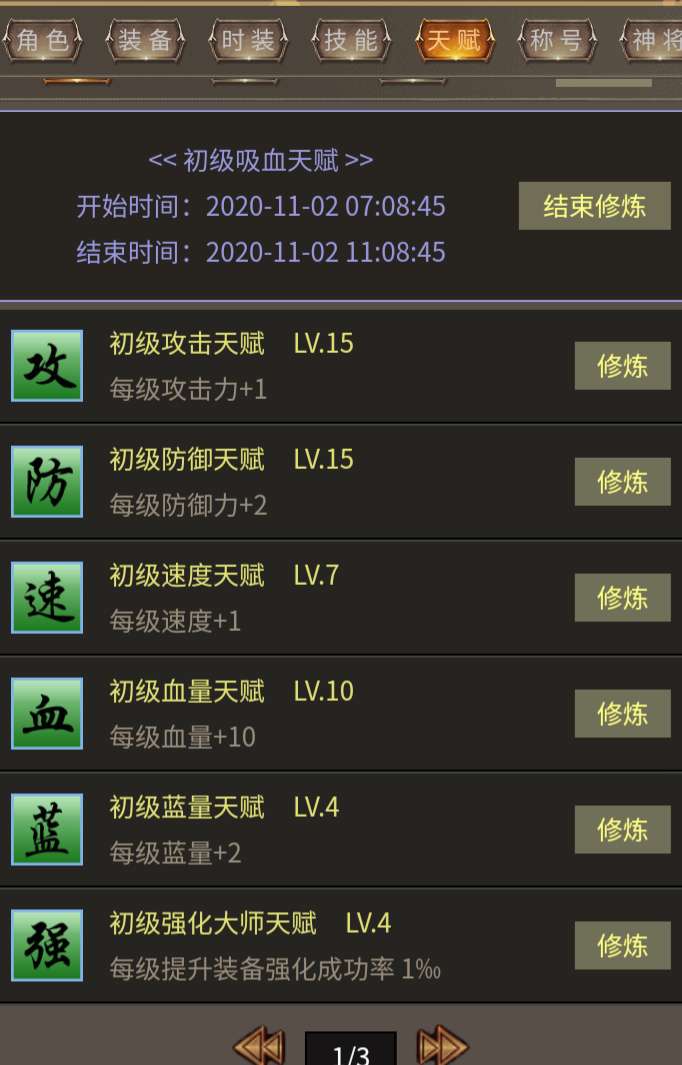Image resolution: width=682 pixels, height=1065 pixels.
Task: Tap 修炼 for 初级防御天赋
Action: pyautogui.click(x=622, y=482)
